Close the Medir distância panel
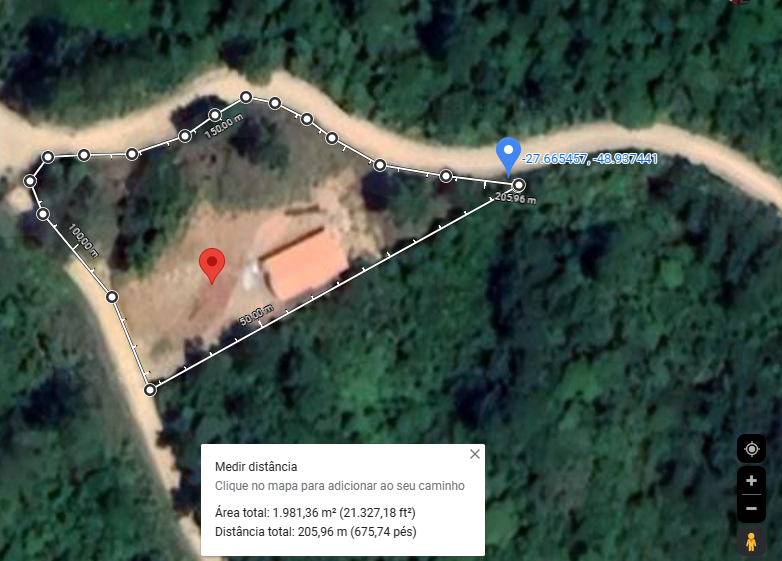This screenshot has height=561, width=782. 475,454
